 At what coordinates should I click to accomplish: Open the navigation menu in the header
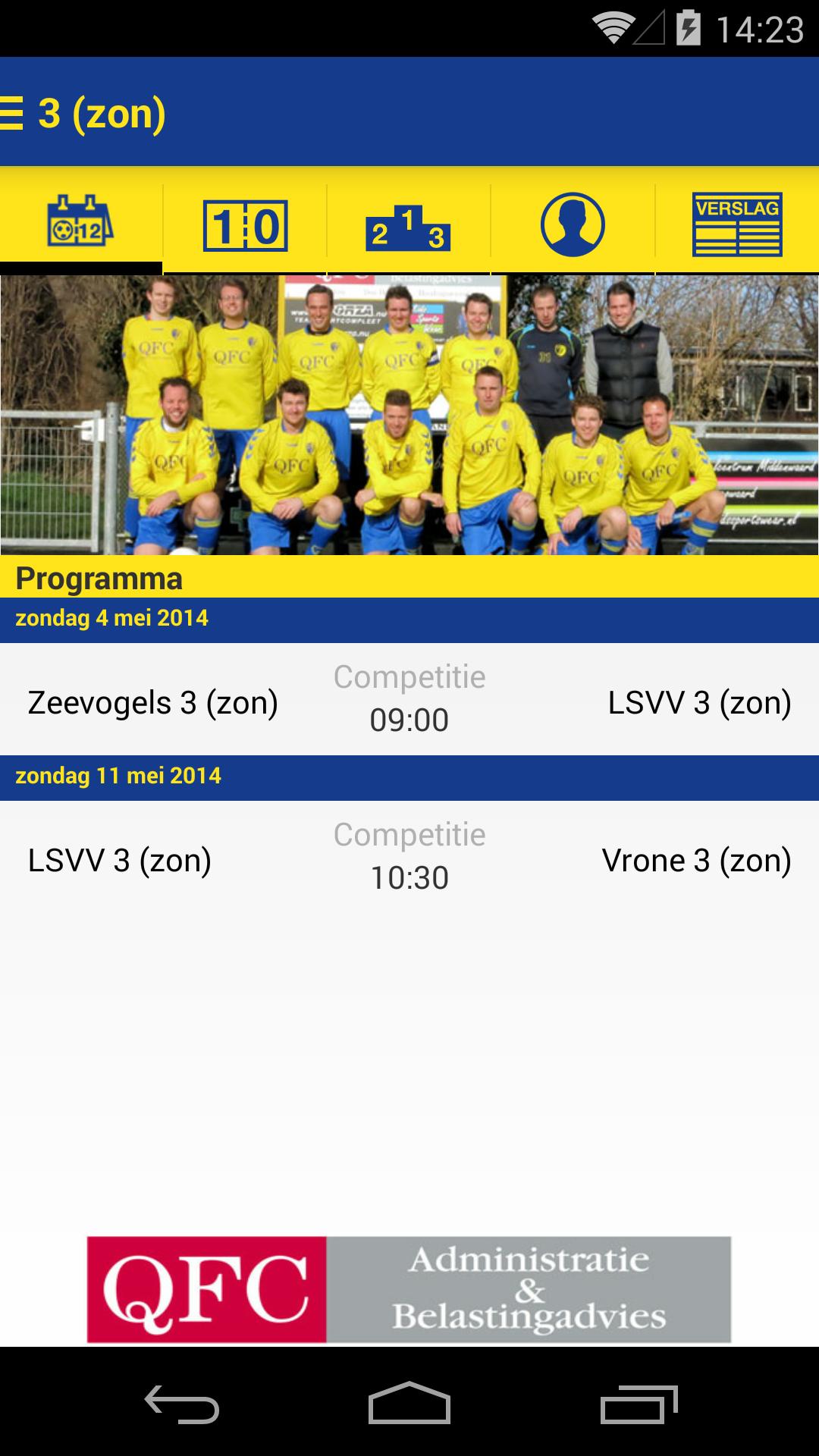11,114
